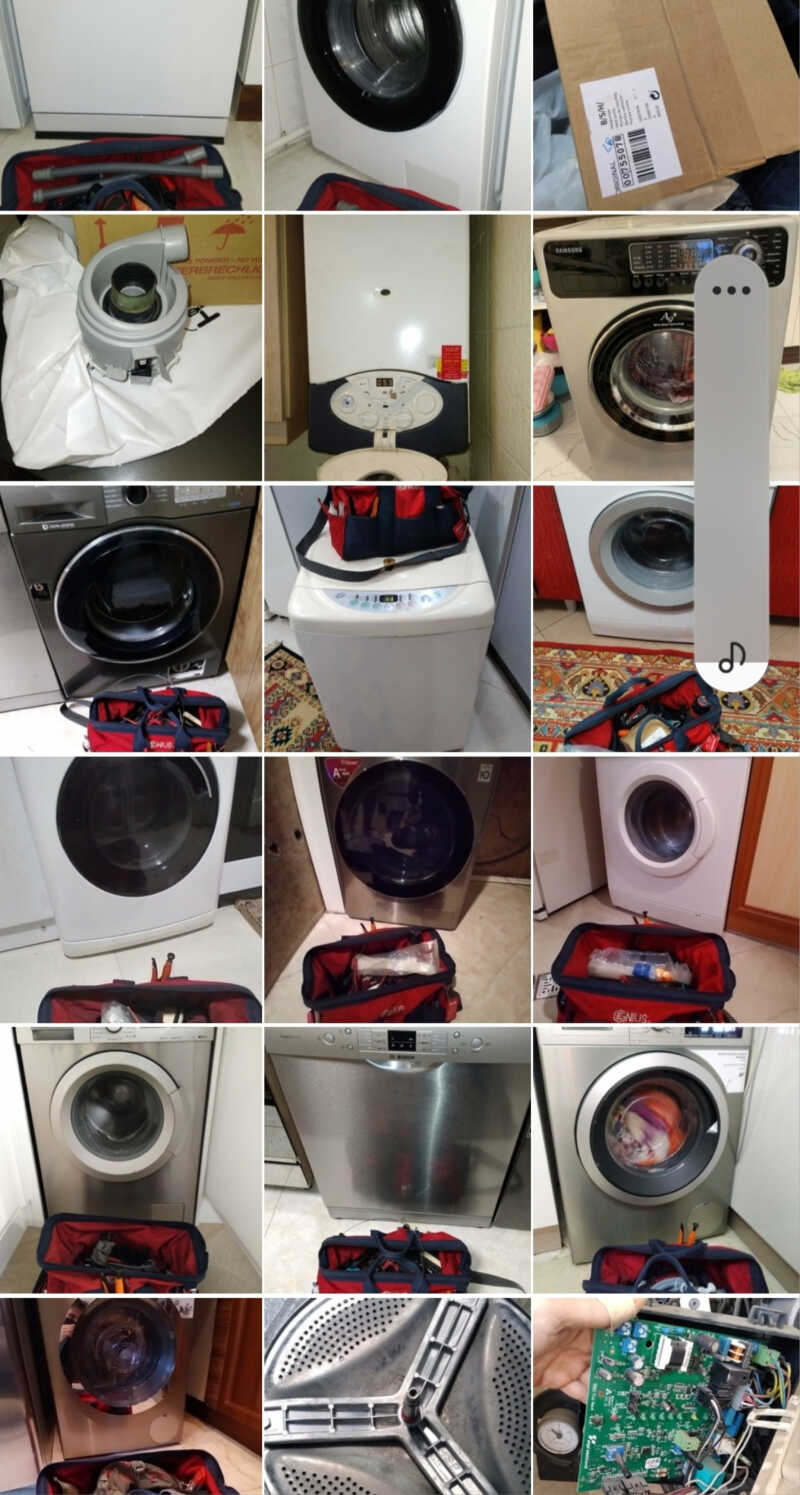This screenshot has width=800, height=1495.
Task: Open the cardboard box with barcode label photo
Action: tap(666, 105)
